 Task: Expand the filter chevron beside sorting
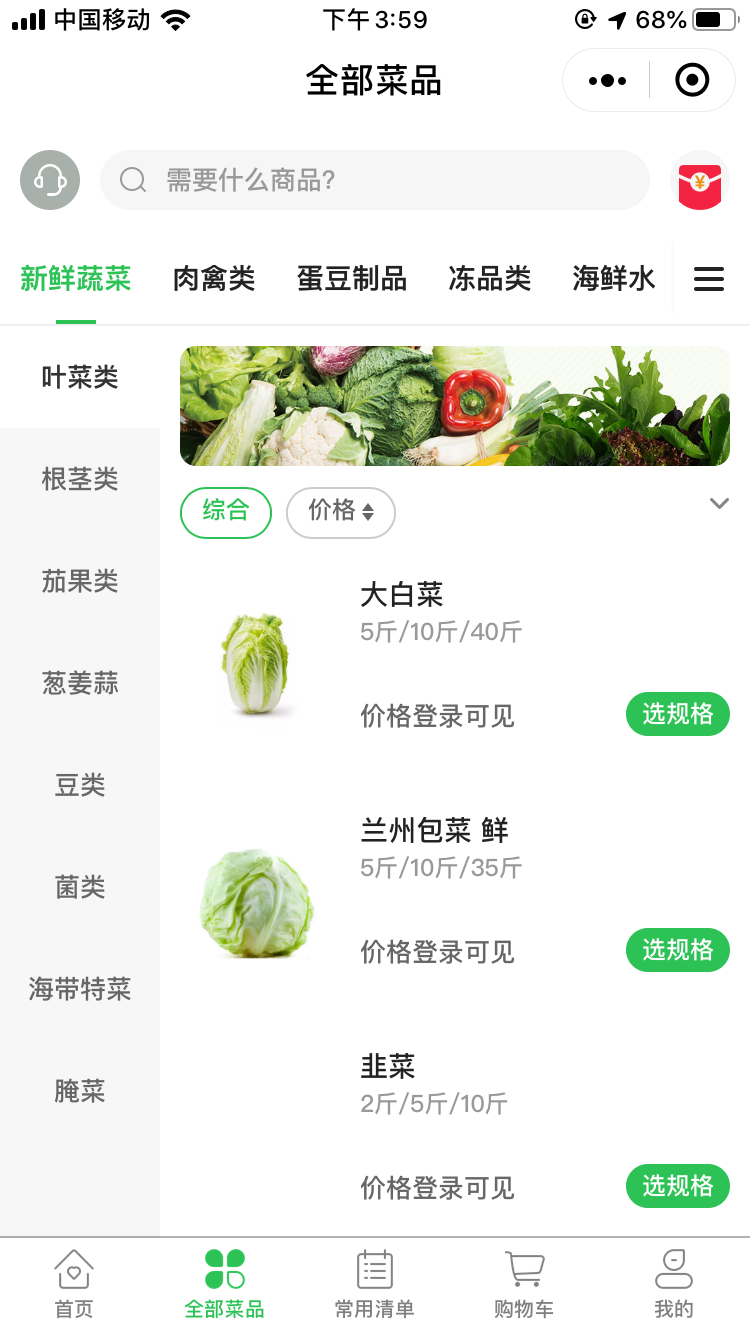click(x=719, y=503)
